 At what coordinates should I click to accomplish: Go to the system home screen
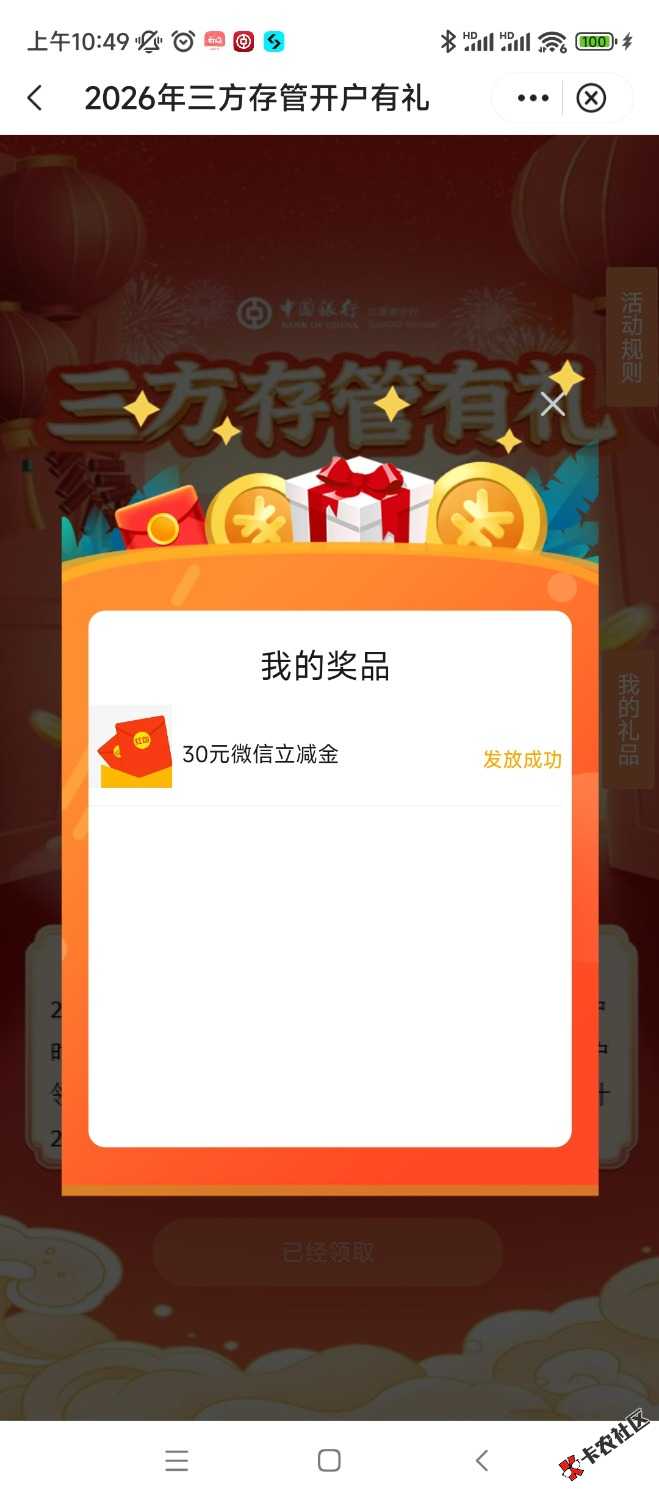click(x=329, y=1460)
